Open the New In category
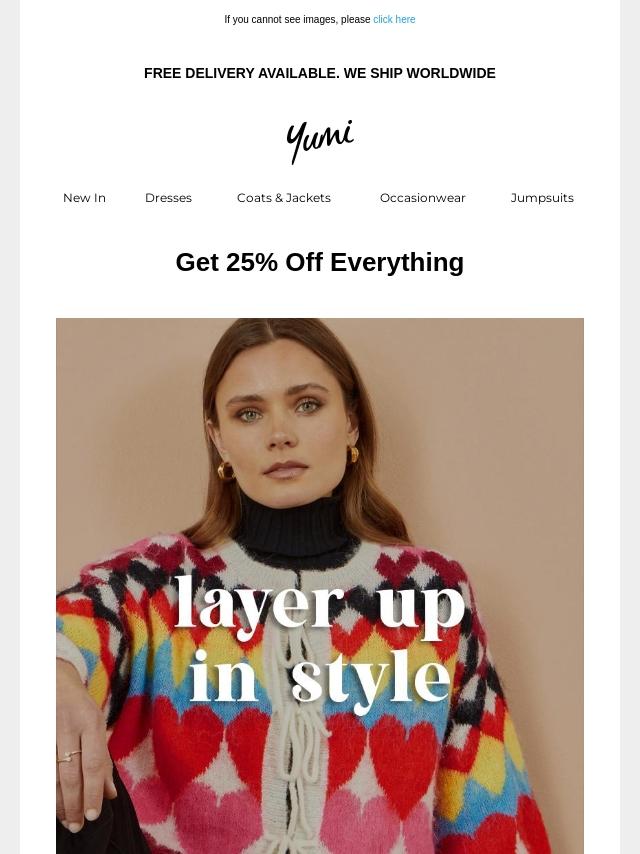This screenshot has width=640, height=854. pyautogui.click(x=84, y=198)
